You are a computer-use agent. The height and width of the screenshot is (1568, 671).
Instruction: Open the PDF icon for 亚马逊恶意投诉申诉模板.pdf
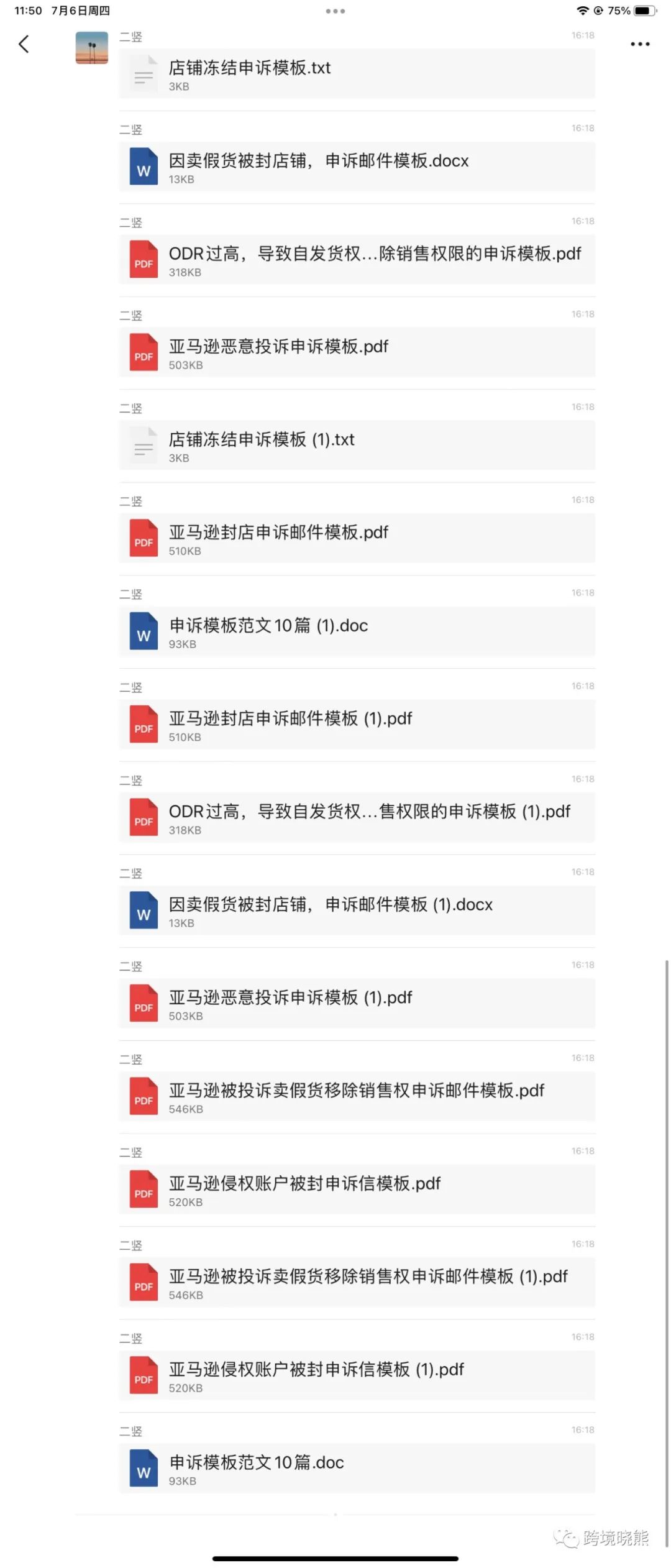pos(143,352)
